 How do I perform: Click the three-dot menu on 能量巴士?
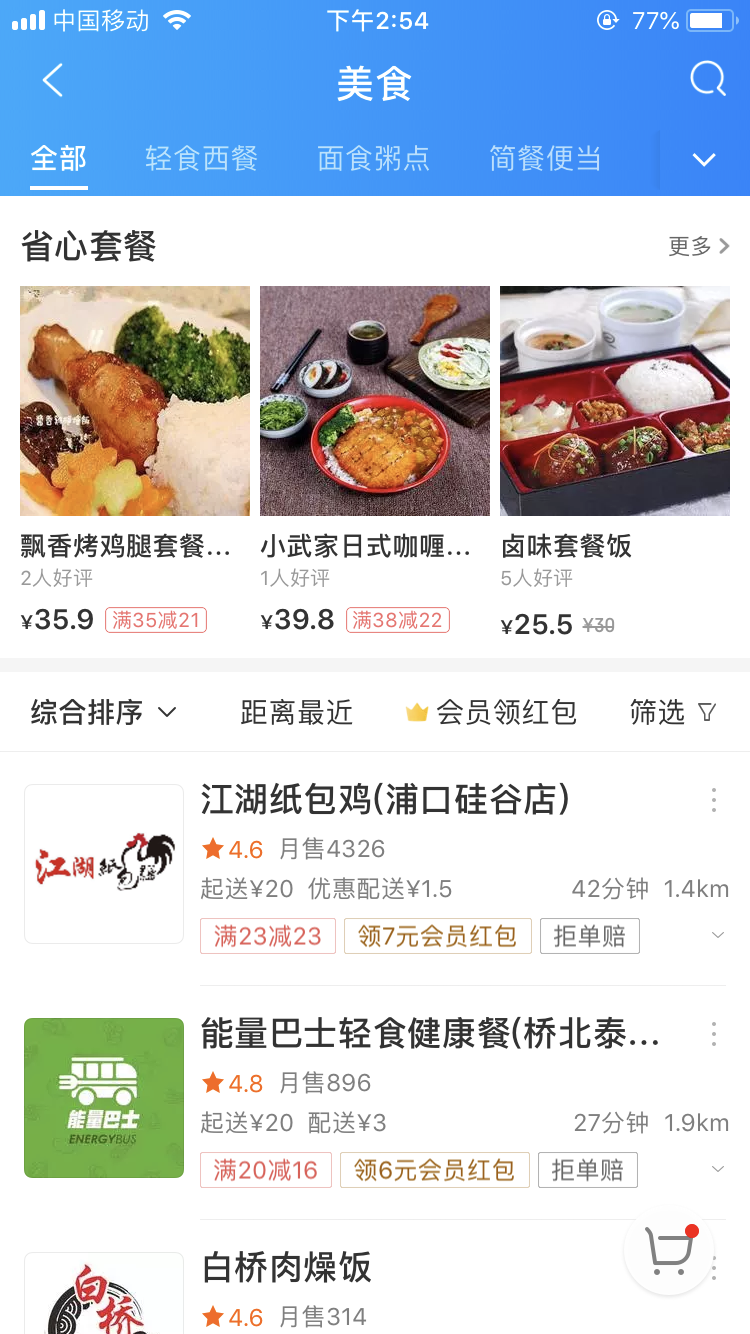tap(713, 1034)
